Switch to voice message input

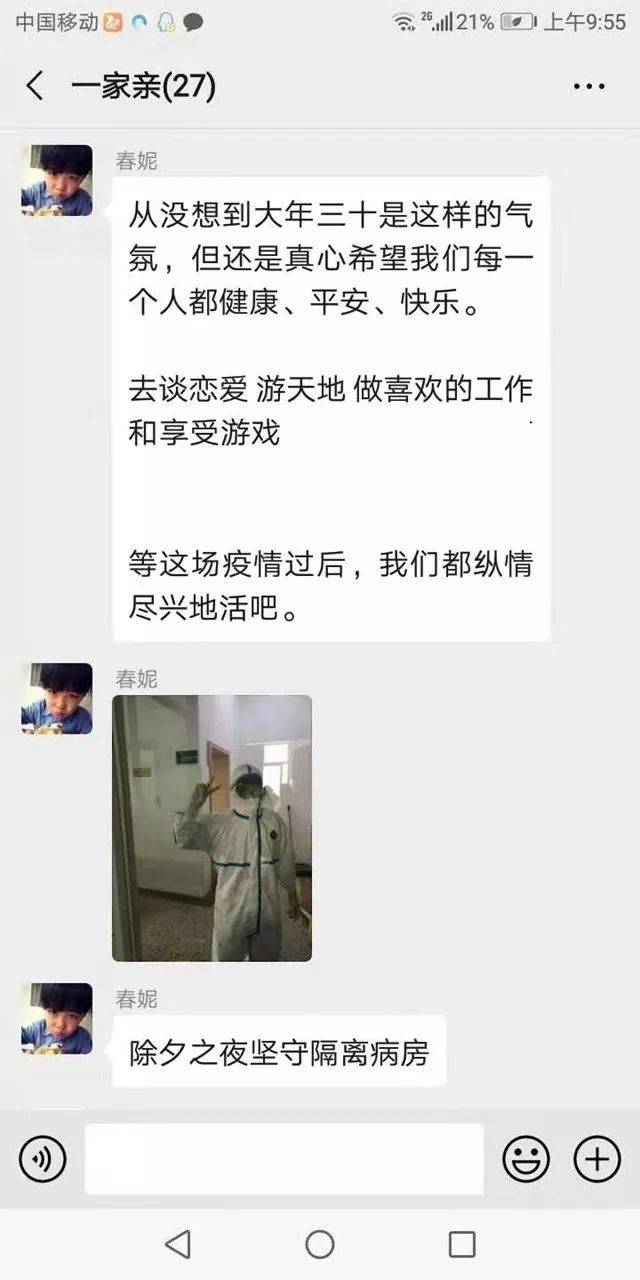42,1160
